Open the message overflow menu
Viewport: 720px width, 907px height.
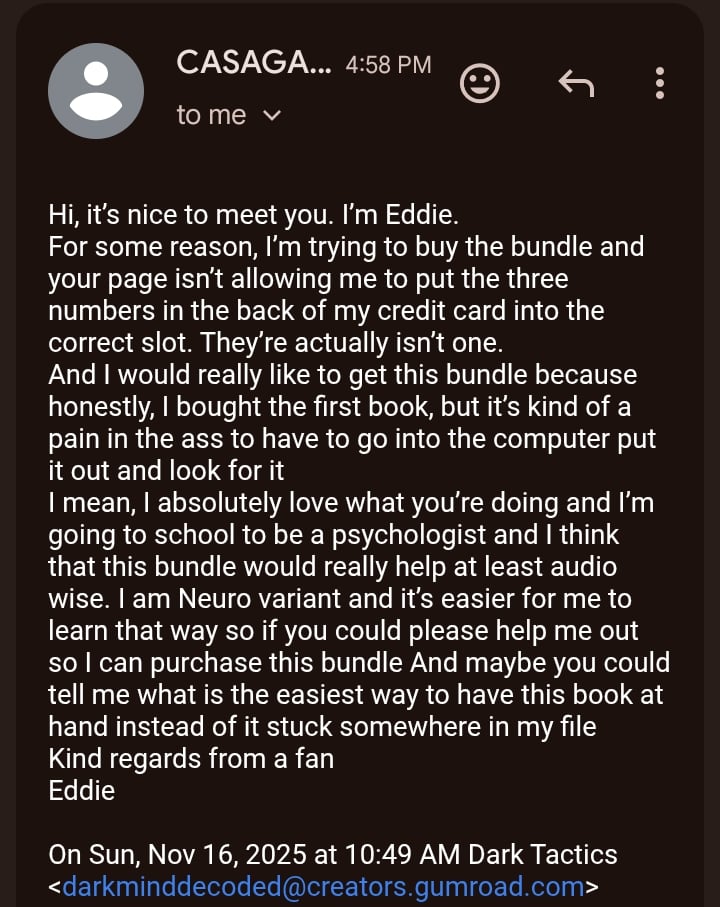tap(659, 83)
